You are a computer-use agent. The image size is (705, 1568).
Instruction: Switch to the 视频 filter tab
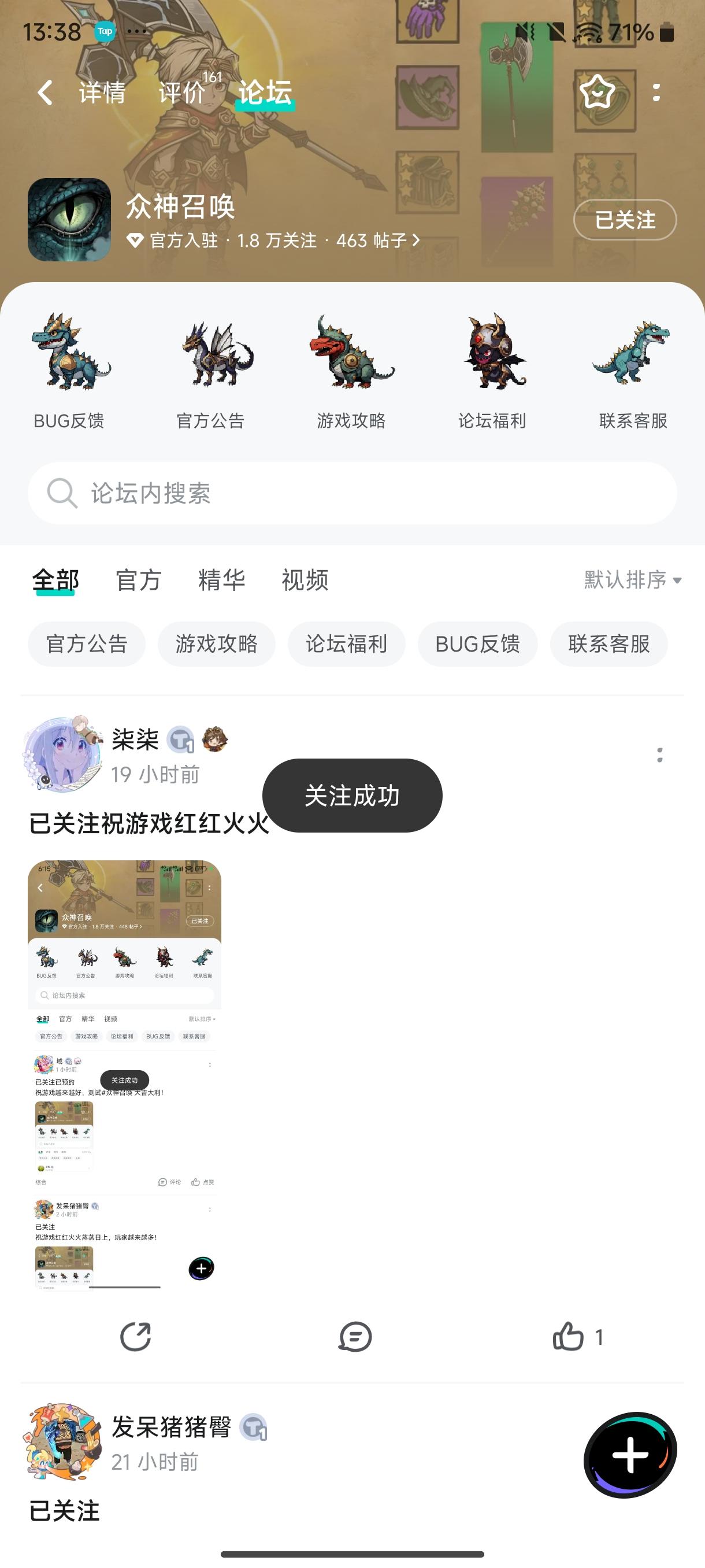305,580
